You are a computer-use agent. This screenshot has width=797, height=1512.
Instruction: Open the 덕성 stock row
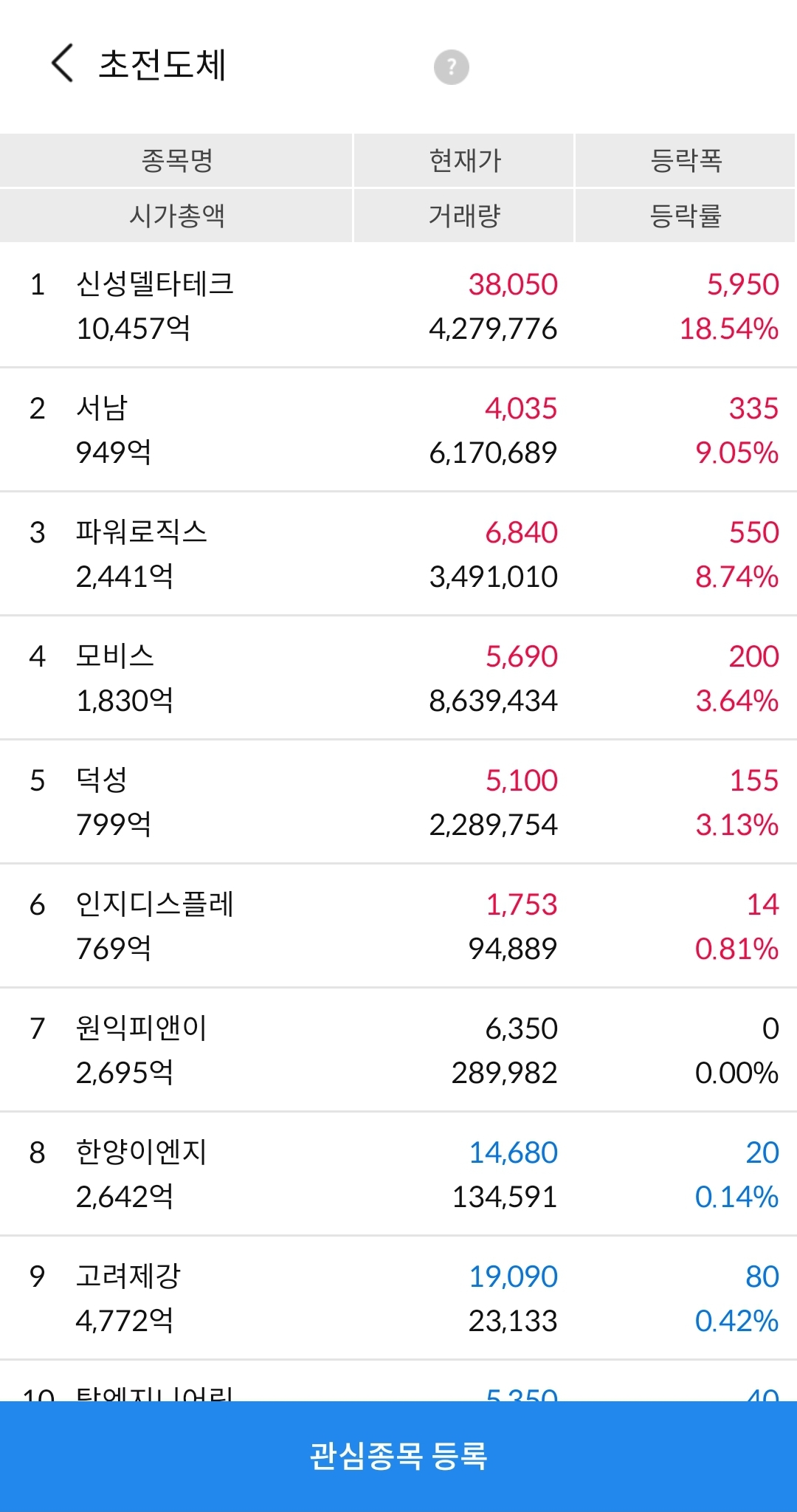398,802
